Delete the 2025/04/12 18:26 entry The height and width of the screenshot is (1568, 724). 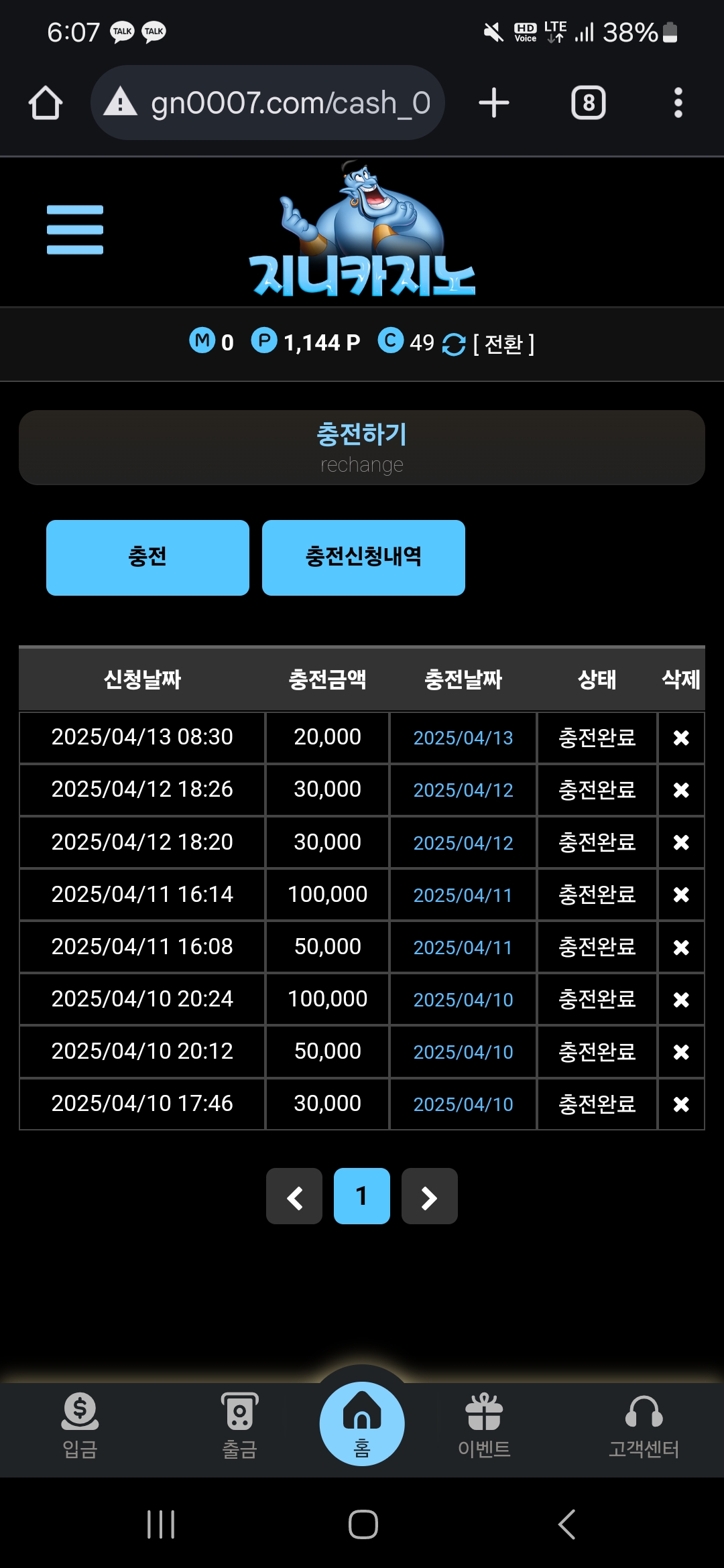click(681, 790)
